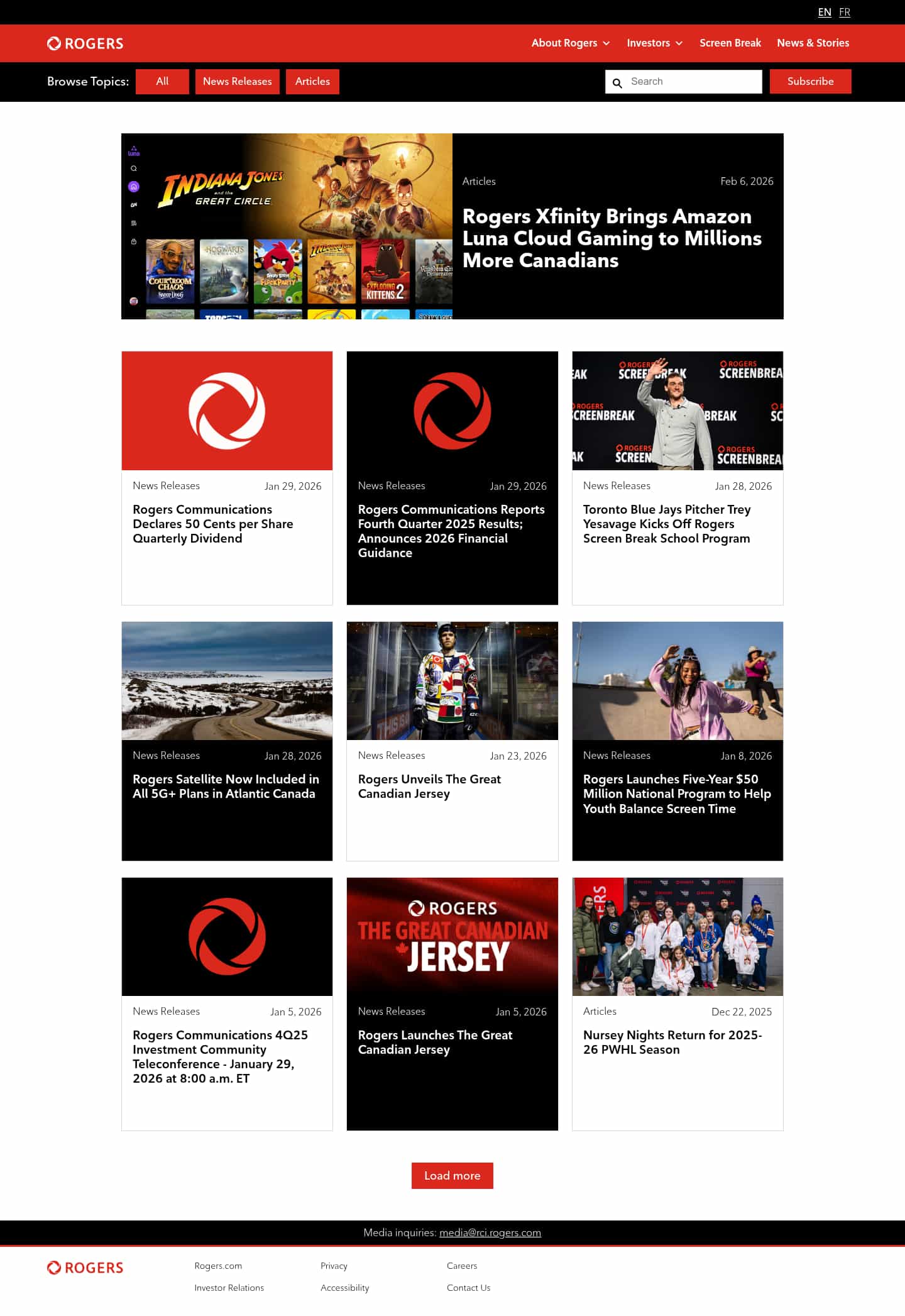
Task: Switch language to FR
Action: 844,12
